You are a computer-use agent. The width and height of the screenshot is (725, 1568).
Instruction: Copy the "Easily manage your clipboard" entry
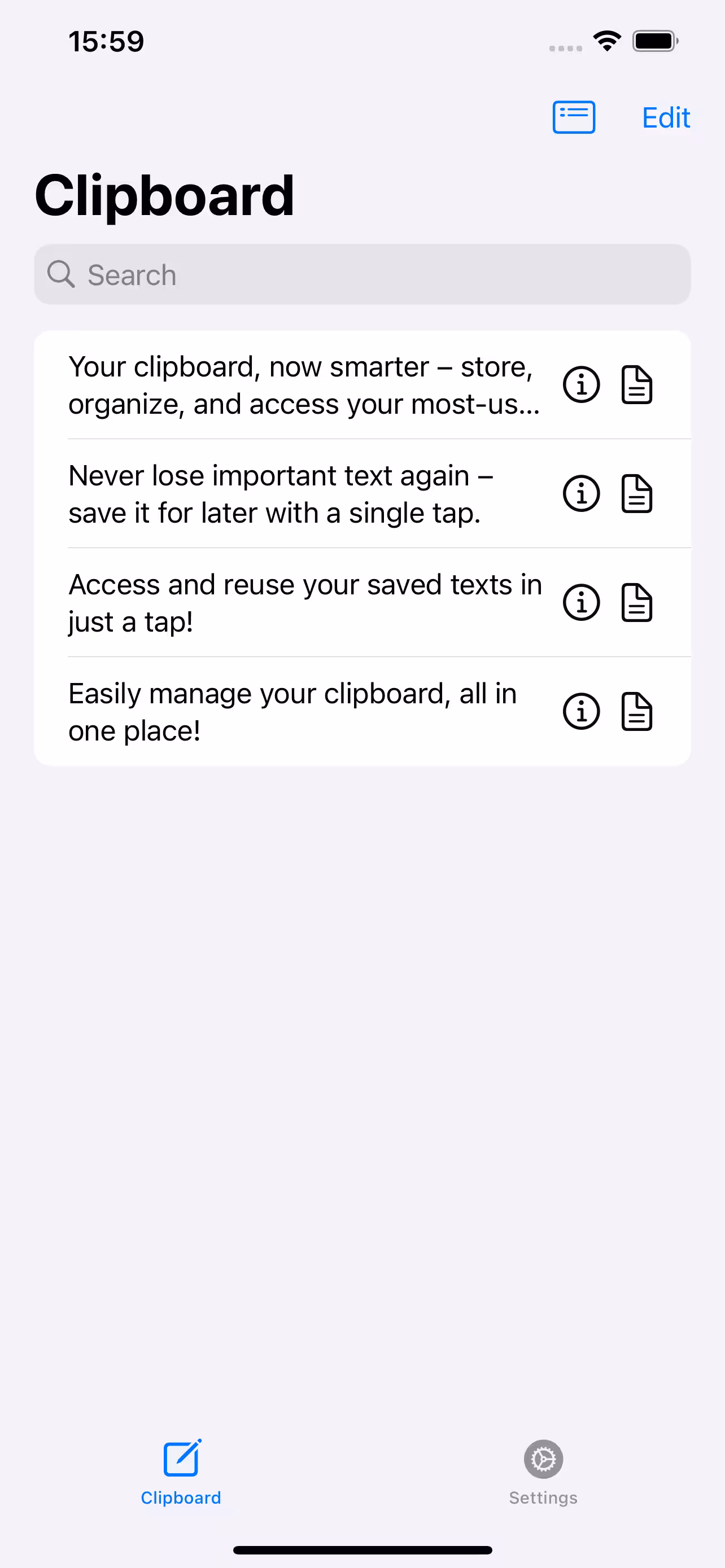(636, 711)
